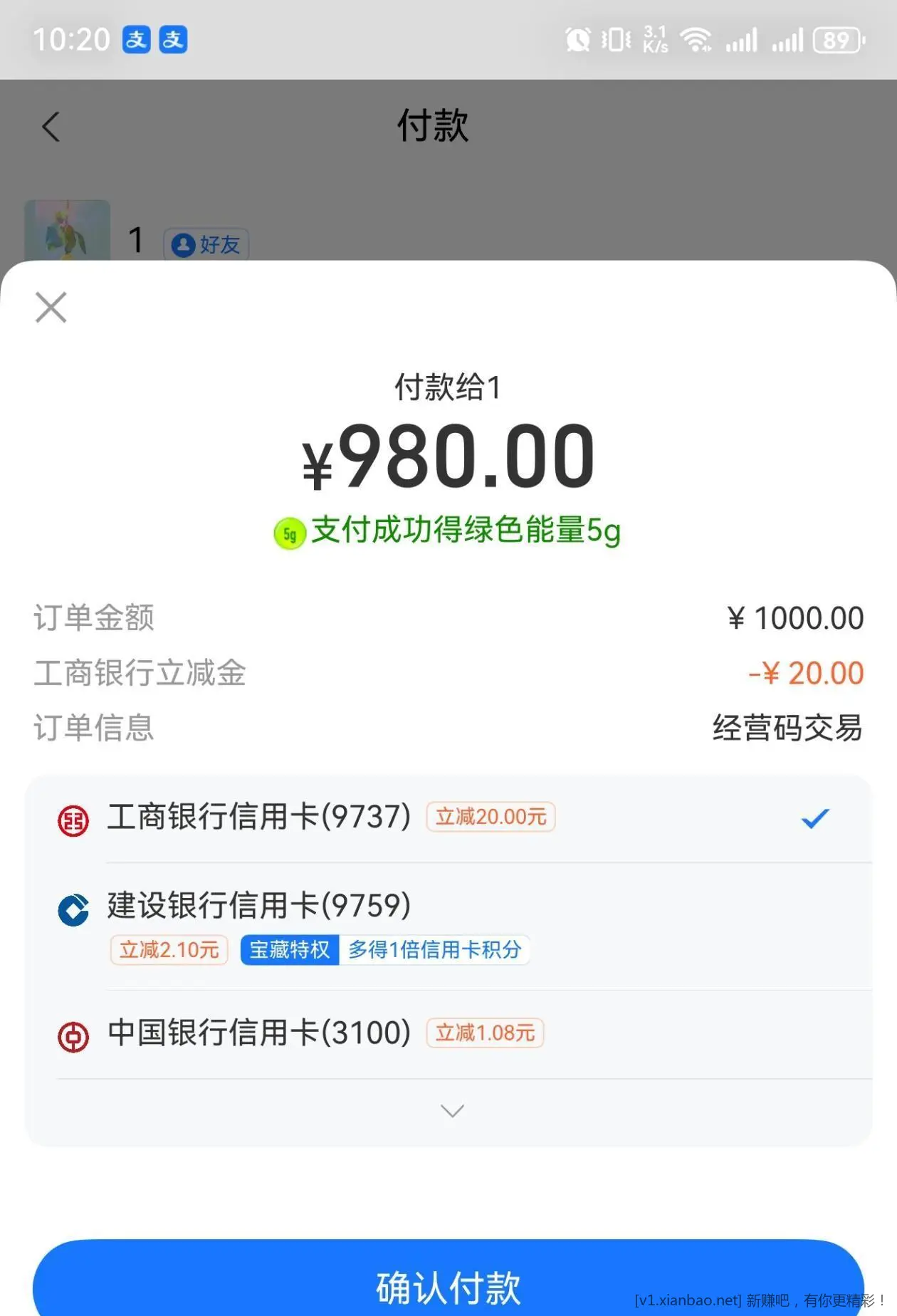
Task: Open the 订单信息 经营码交易 detail row
Action: [448, 728]
